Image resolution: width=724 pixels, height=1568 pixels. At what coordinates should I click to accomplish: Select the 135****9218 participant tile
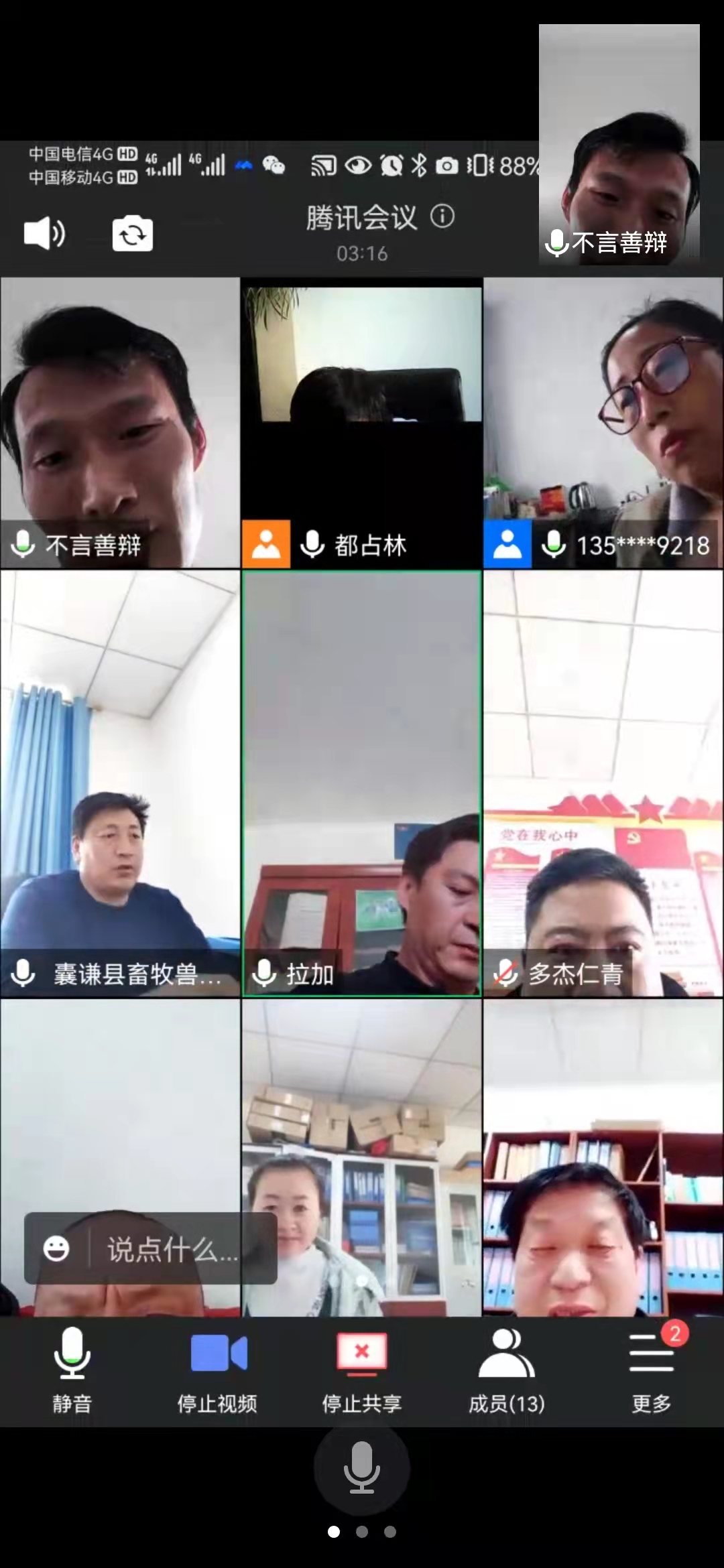coord(603,422)
